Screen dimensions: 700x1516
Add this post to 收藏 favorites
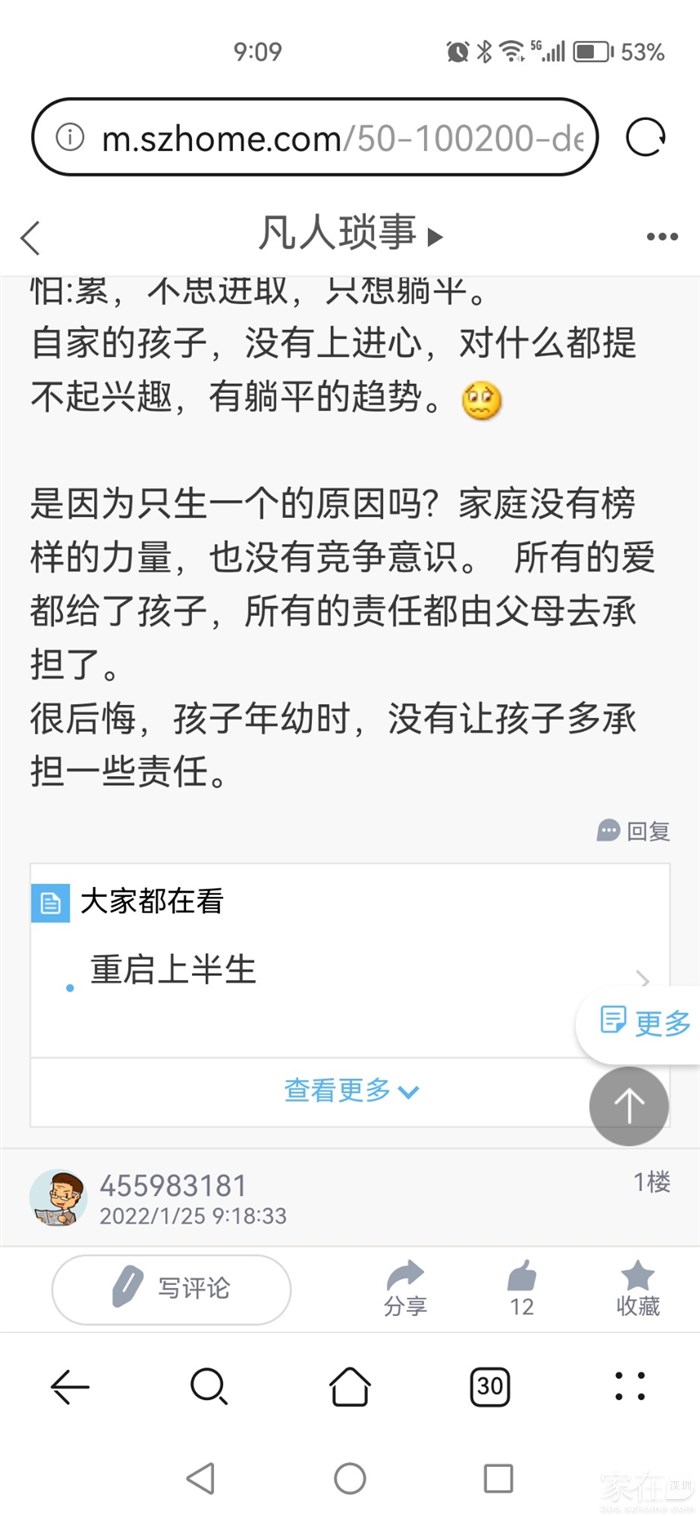click(638, 1288)
